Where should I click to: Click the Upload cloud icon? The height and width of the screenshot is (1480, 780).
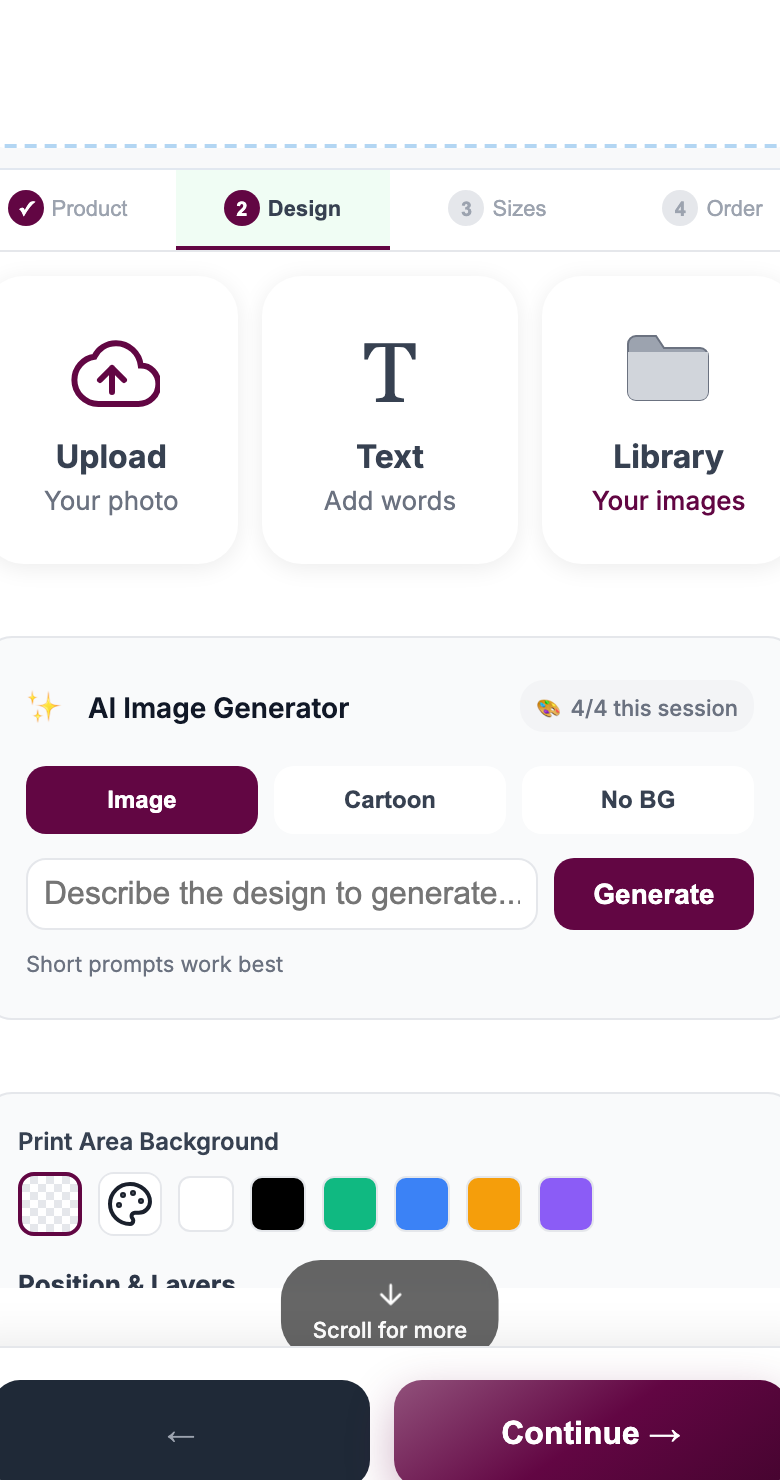pyautogui.click(x=114, y=374)
